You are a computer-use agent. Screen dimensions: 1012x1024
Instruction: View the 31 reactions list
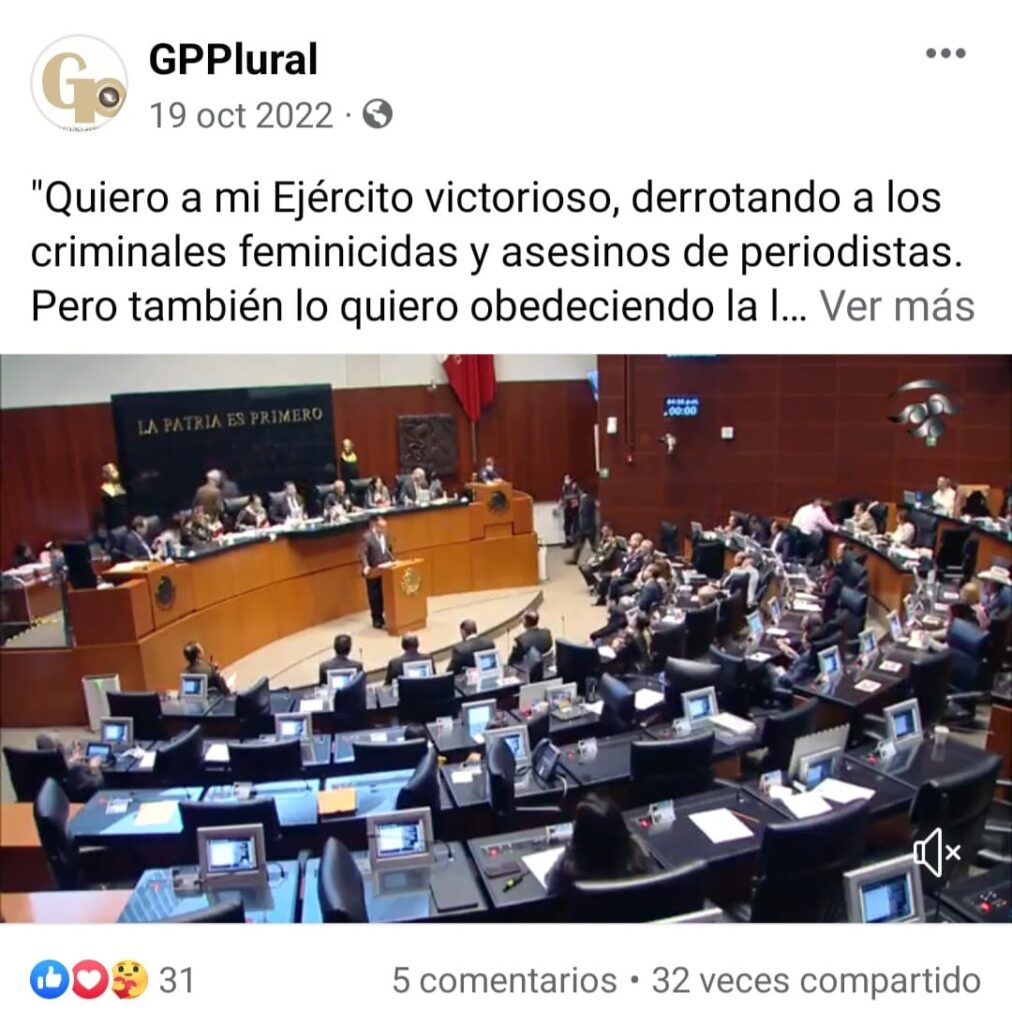[112, 980]
